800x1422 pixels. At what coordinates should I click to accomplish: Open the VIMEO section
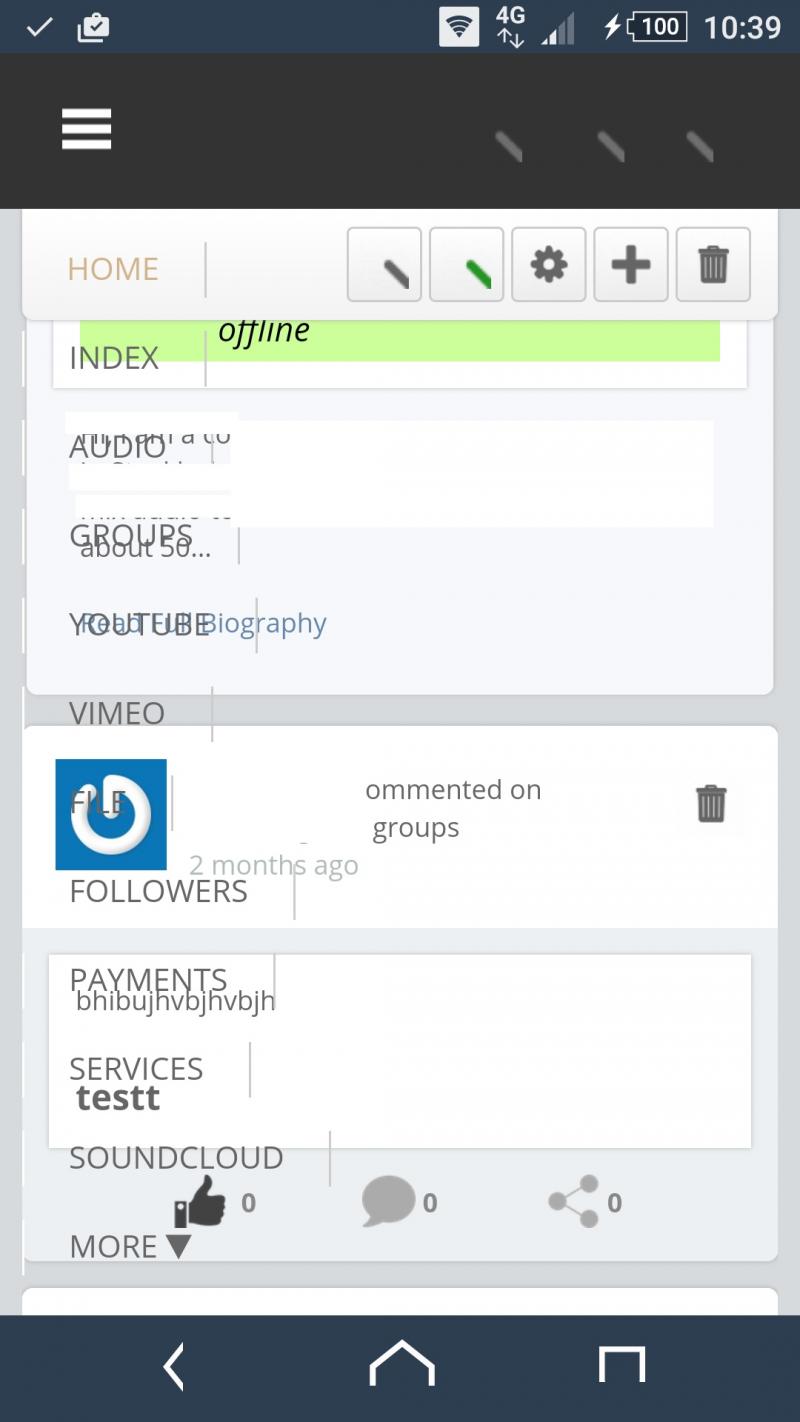click(x=117, y=713)
